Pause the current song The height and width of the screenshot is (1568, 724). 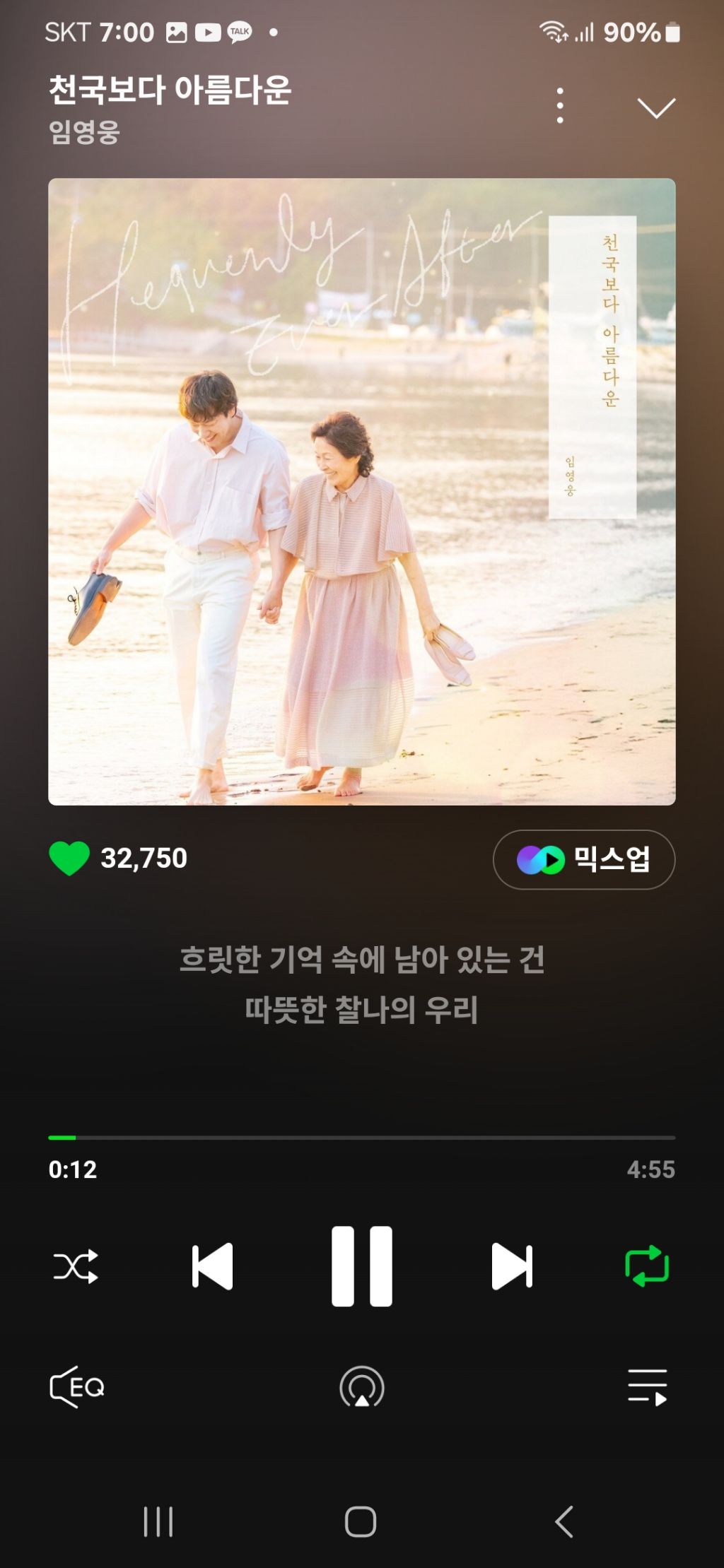coord(362,1266)
